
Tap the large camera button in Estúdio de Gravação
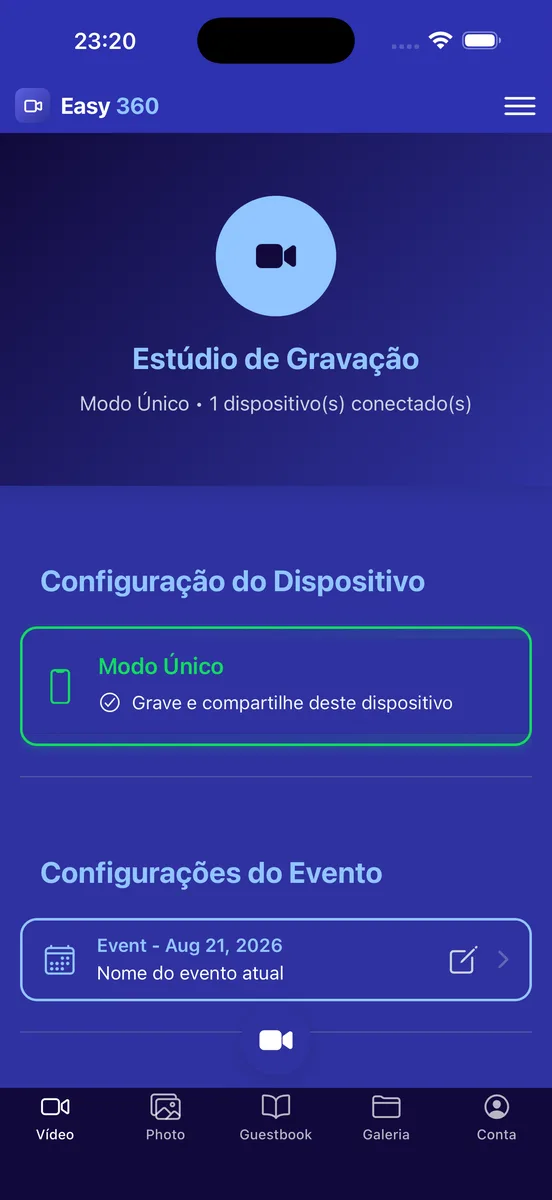276,256
